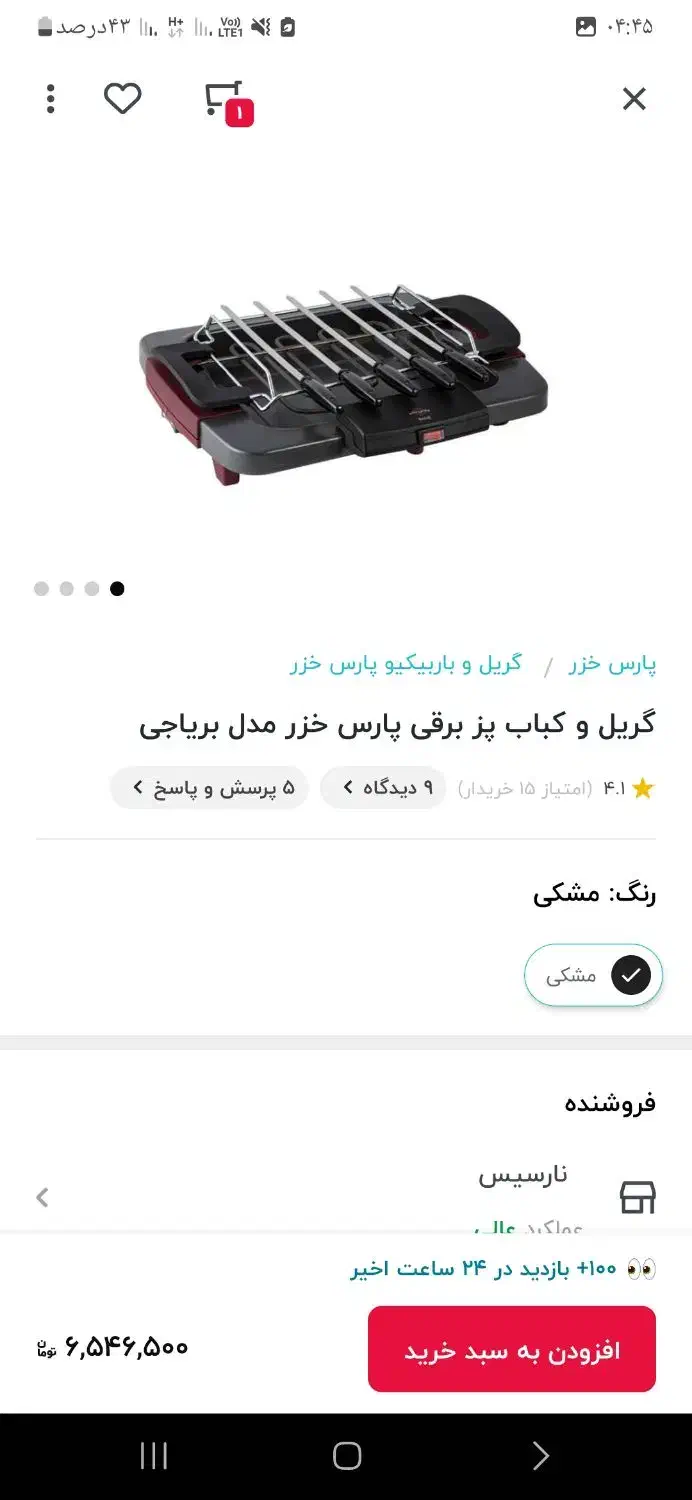Tap افزودن به سبد خرید button
The image size is (692, 1500).
pos(511,1350)
